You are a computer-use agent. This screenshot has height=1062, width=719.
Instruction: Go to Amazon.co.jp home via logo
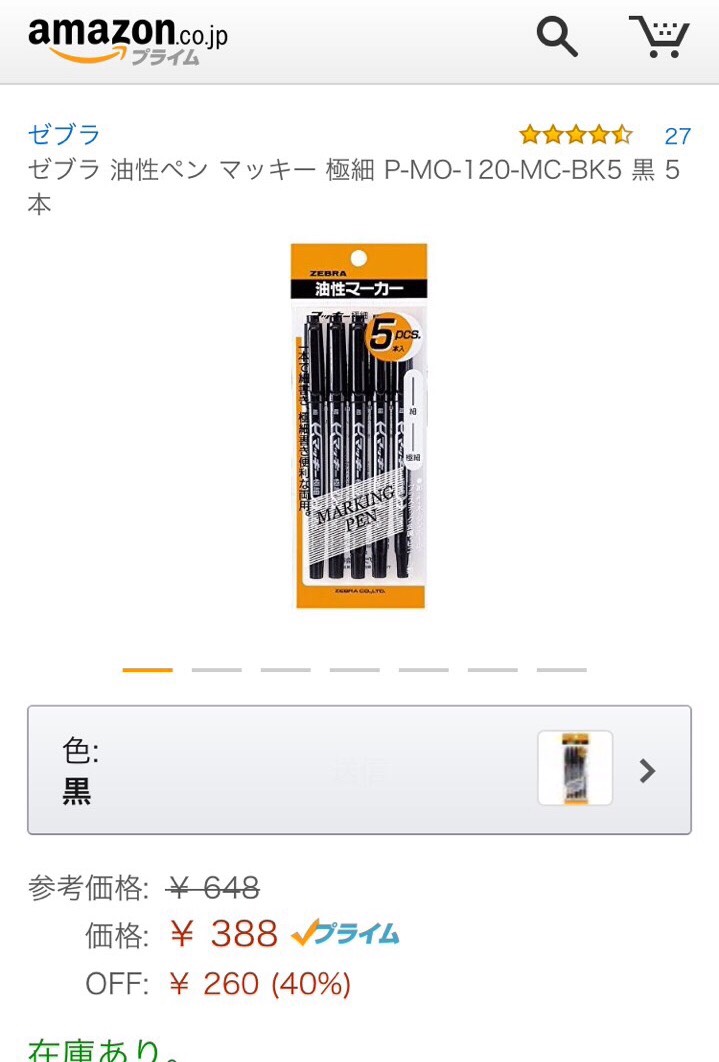[x=128, y=40]
